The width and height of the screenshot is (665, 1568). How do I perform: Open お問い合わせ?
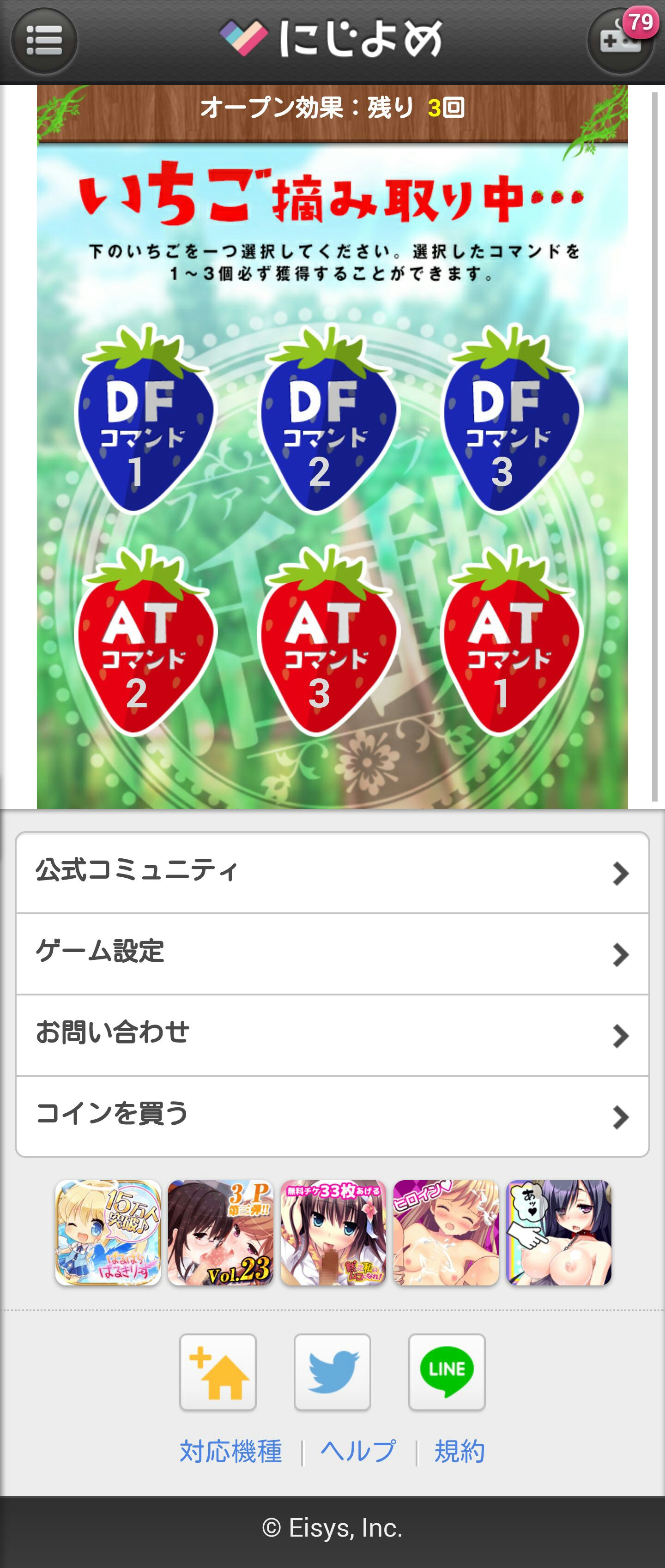(x=332, y=1035)
